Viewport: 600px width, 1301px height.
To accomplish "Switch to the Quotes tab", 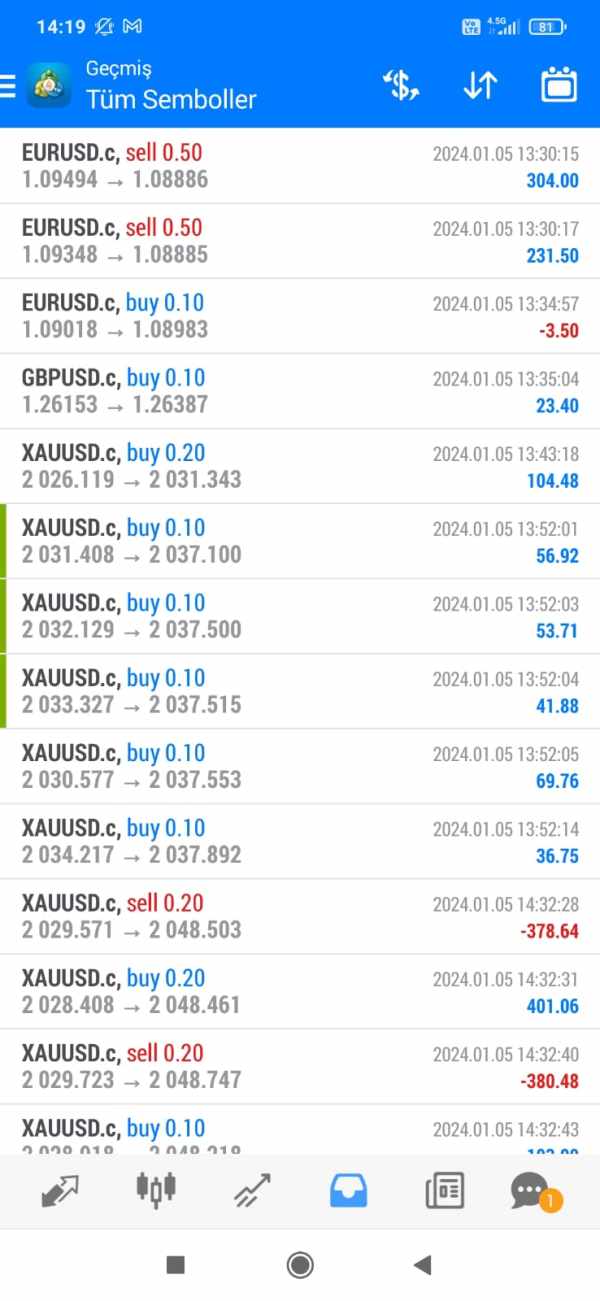I will (59, 1191).
